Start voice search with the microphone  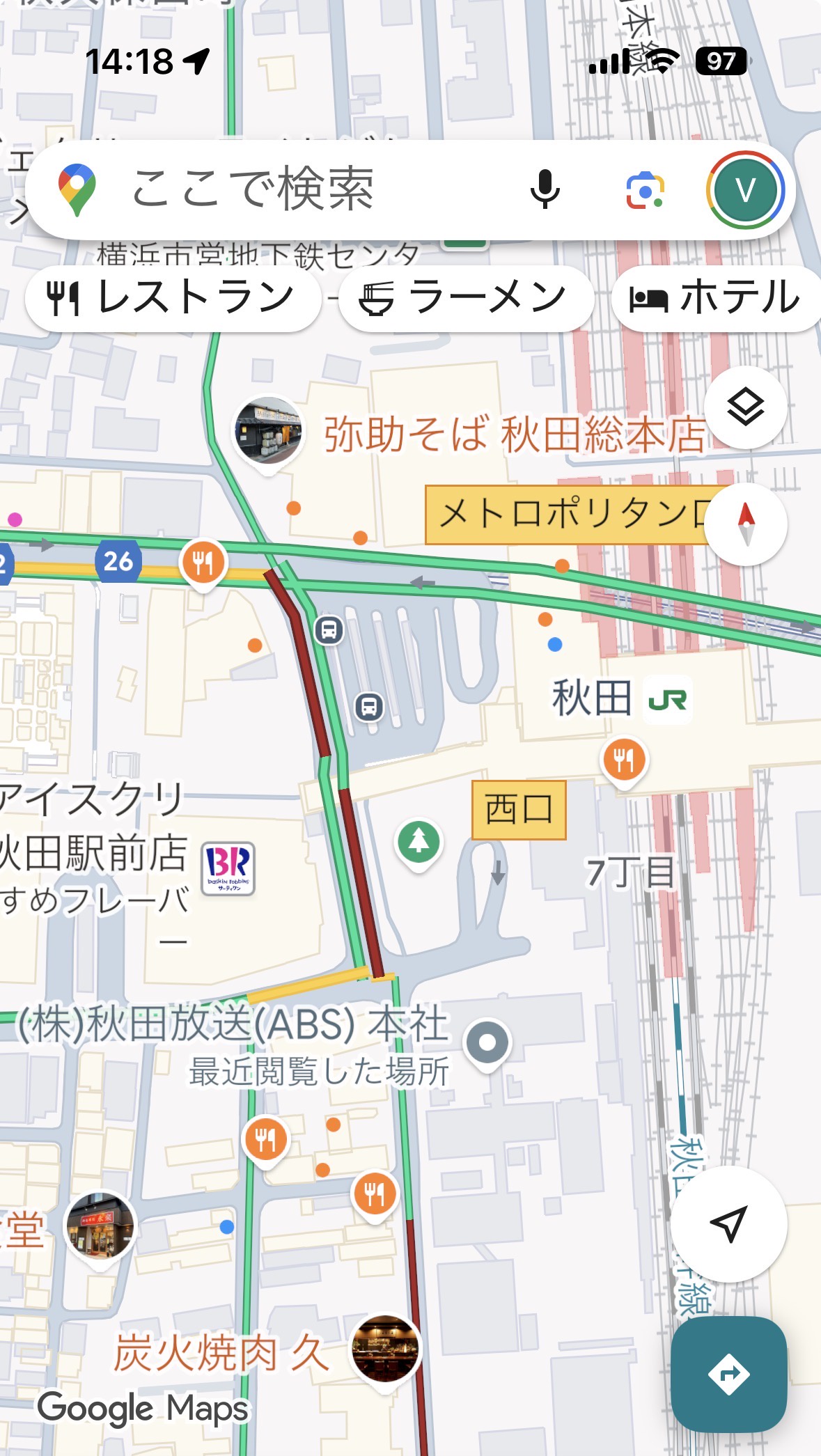pyautogui.click(x=545, y=189)
